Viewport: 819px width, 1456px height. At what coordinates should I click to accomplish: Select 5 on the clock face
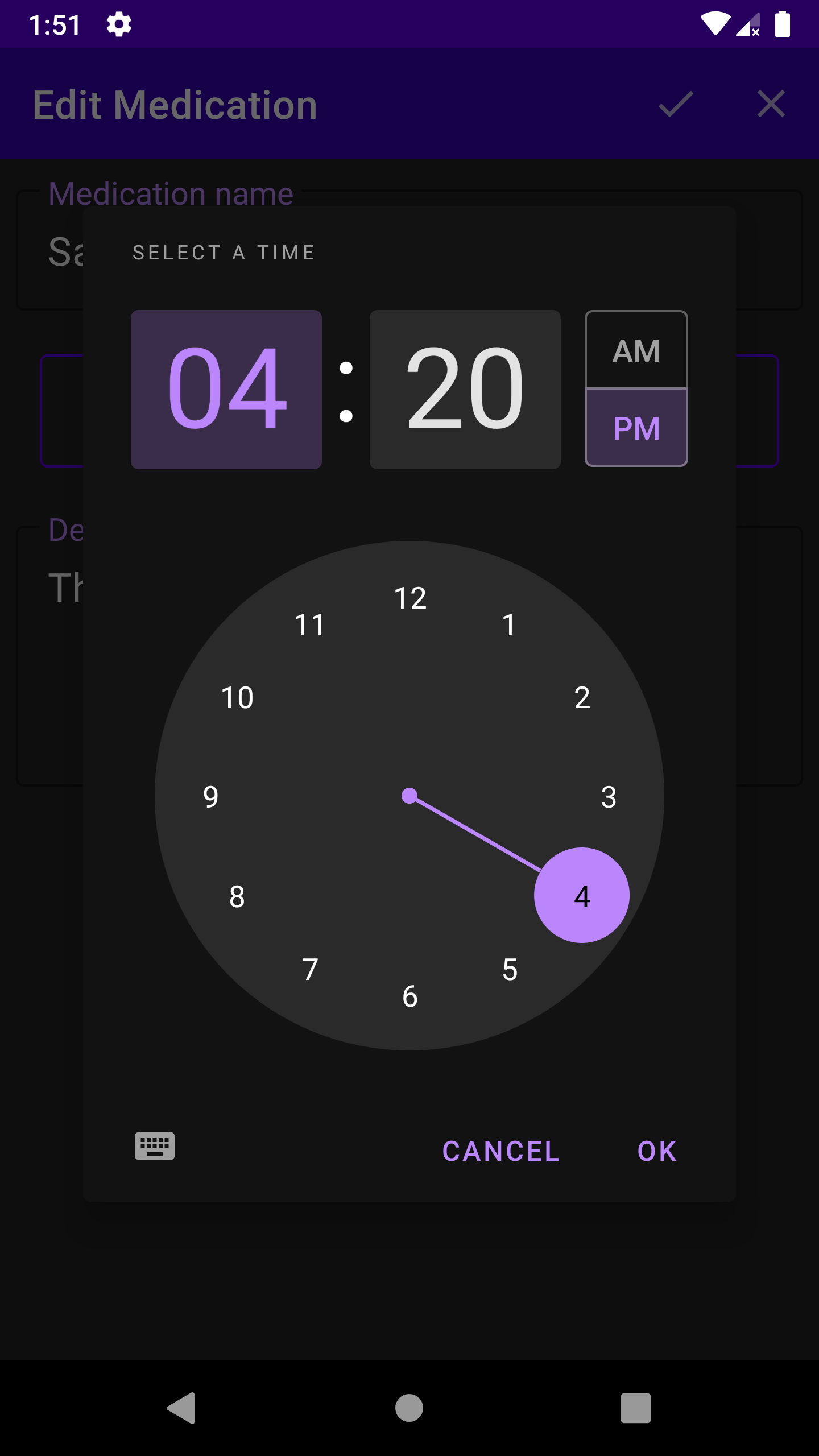pyautogui.click(x=510, y=970)
